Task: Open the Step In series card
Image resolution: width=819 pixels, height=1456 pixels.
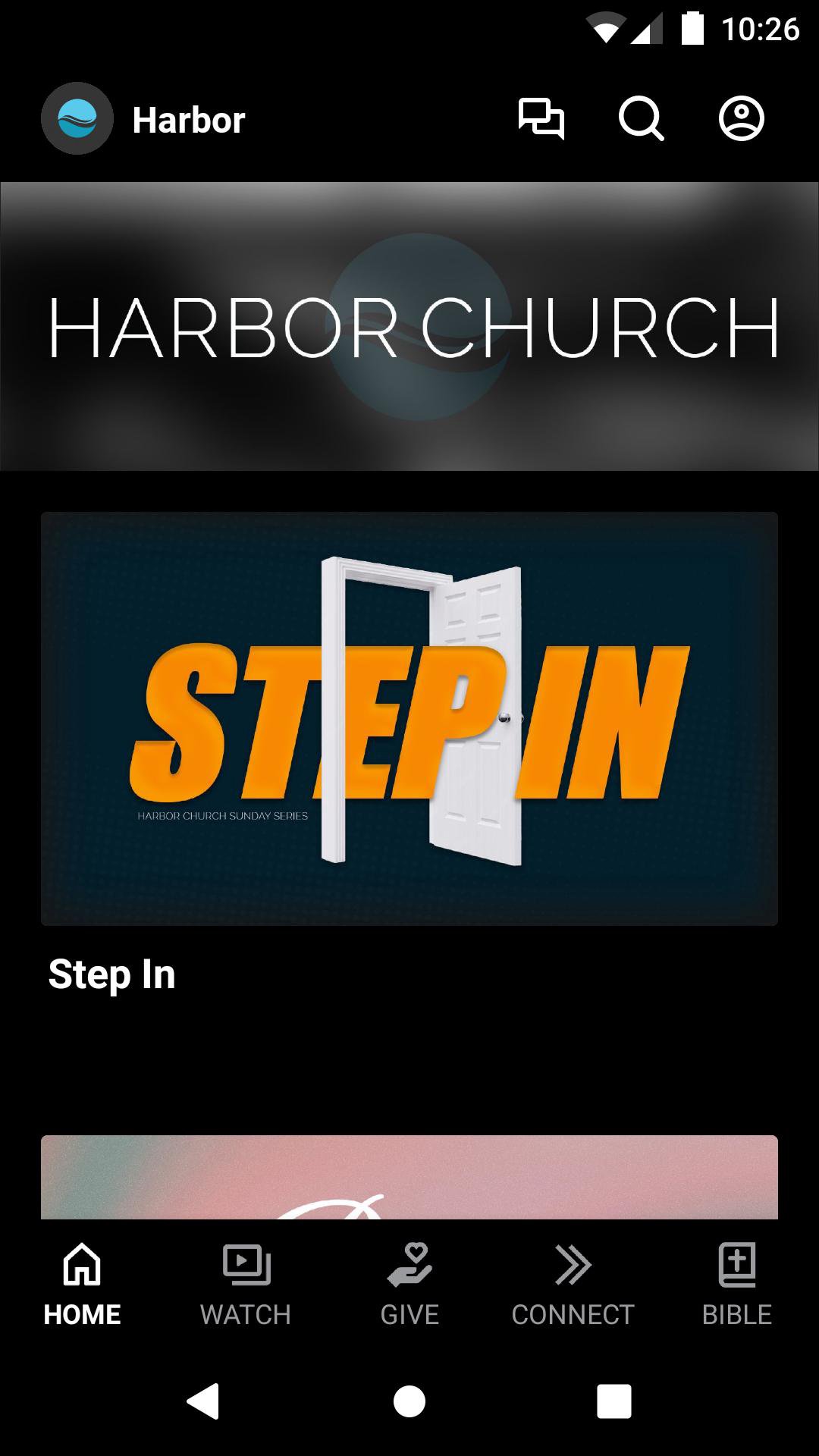Action: (x=409, y=718)
